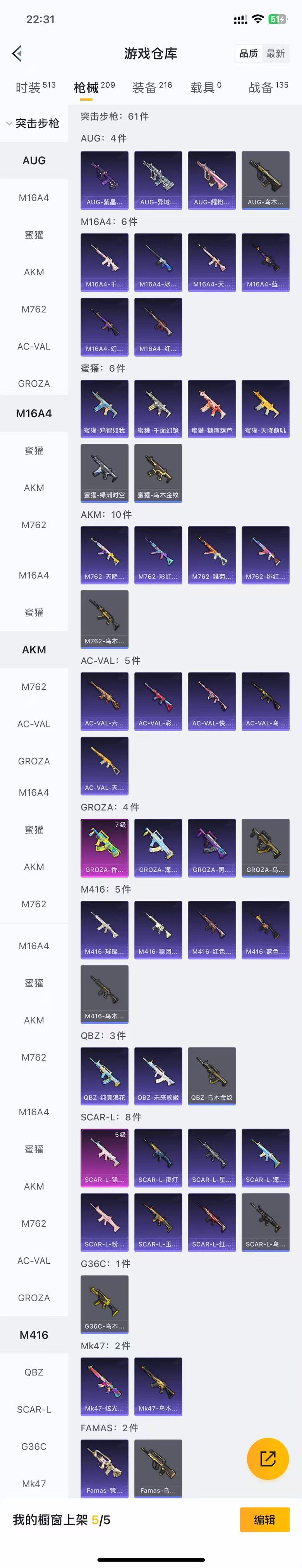
Task: Tap the 编辑 button for the showcase
Action: 264,1520
